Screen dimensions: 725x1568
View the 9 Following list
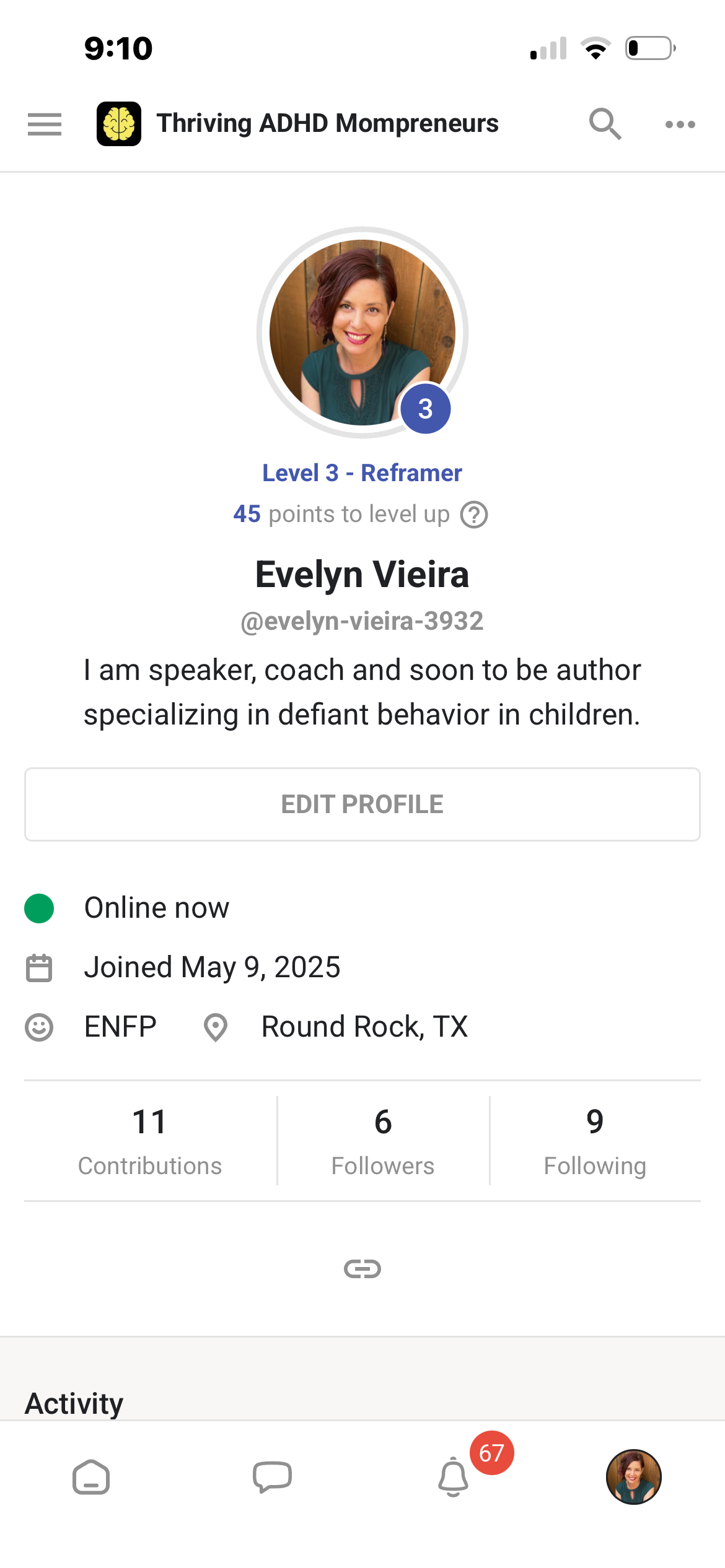click(x=595, y=1141)
